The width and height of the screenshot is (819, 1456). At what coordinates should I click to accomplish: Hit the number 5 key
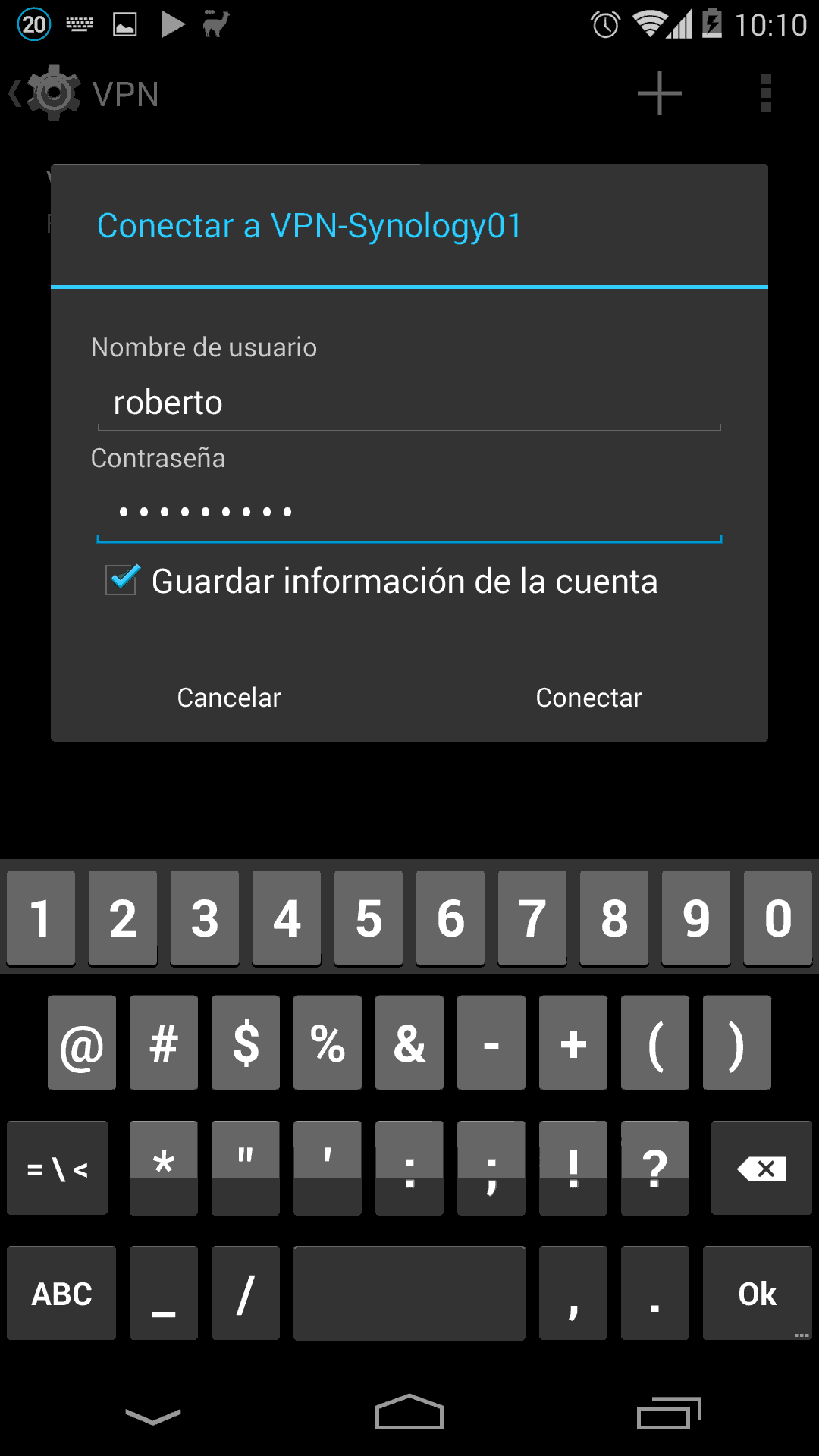[x=369, y=919]
